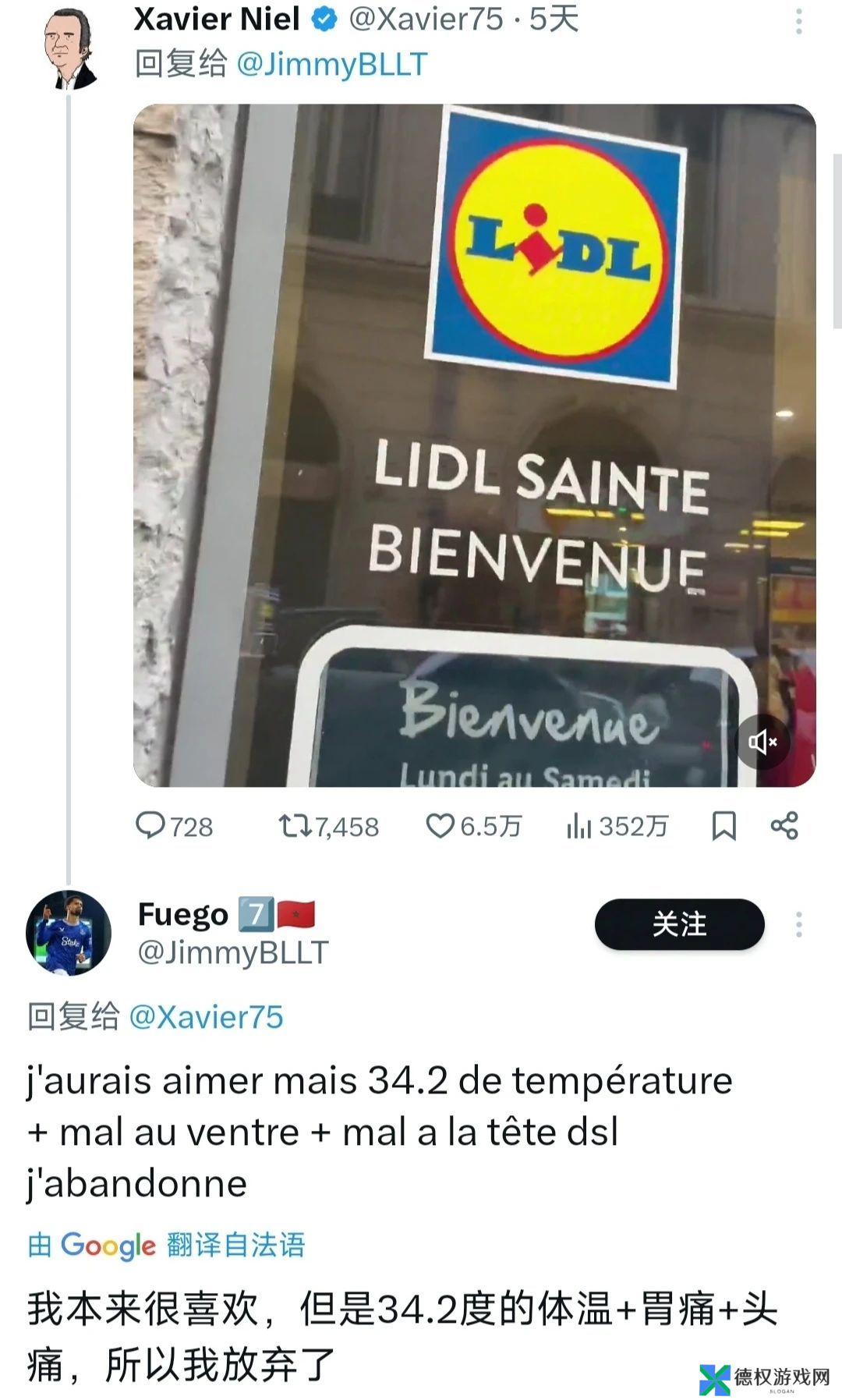
Task: Like Xavier Niel's tweet with 6.5万 likes
Action: (440, 825)
